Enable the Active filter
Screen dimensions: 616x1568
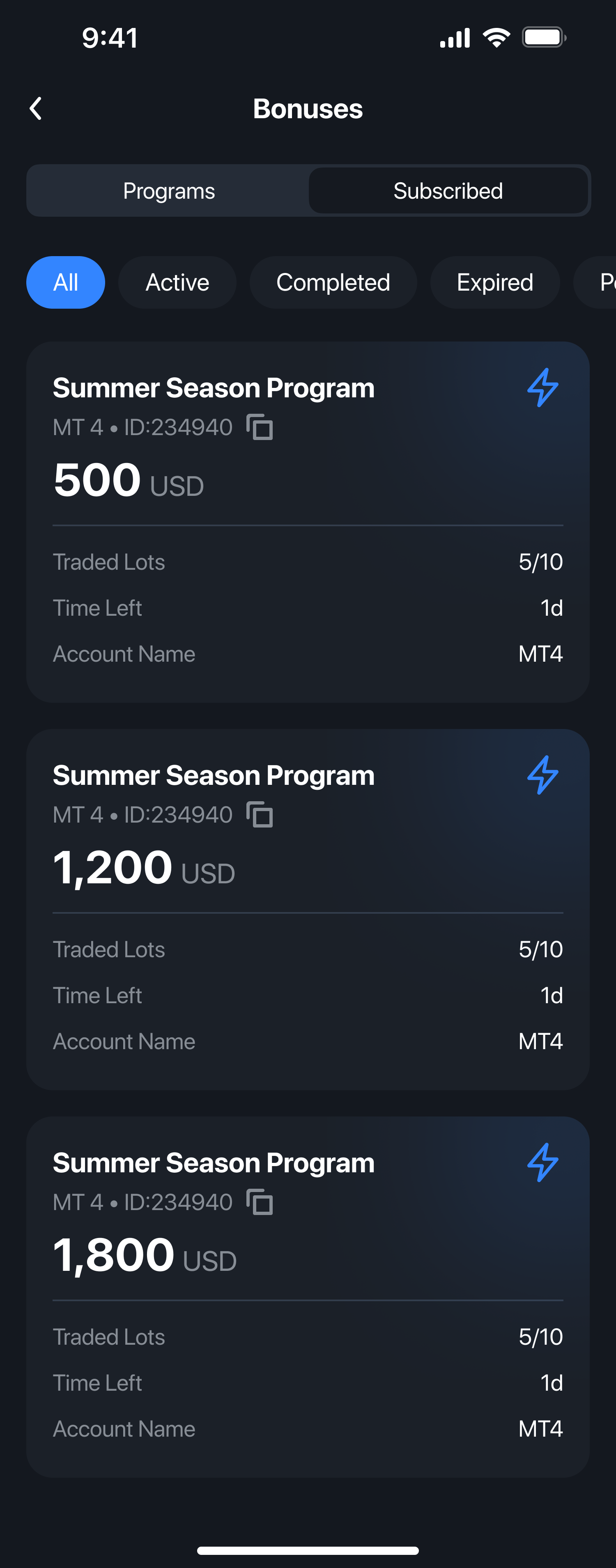point(177,282)
